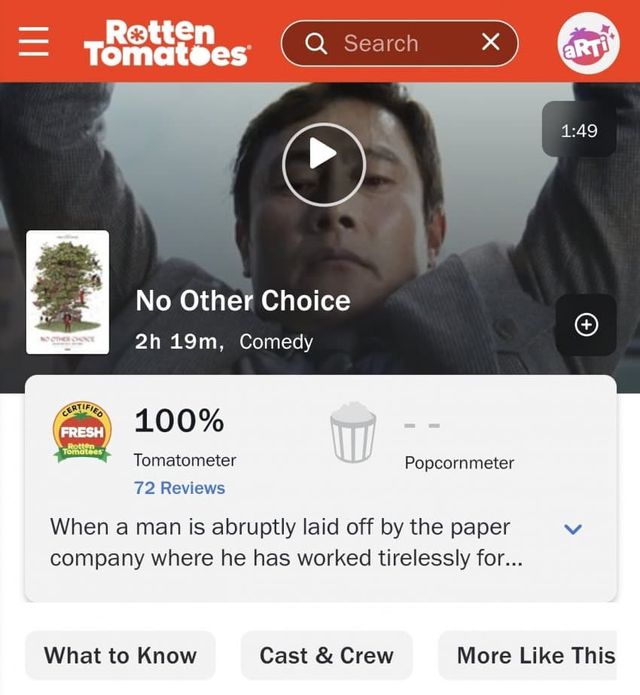Jump to What to Know section

[x=120, y=656]
